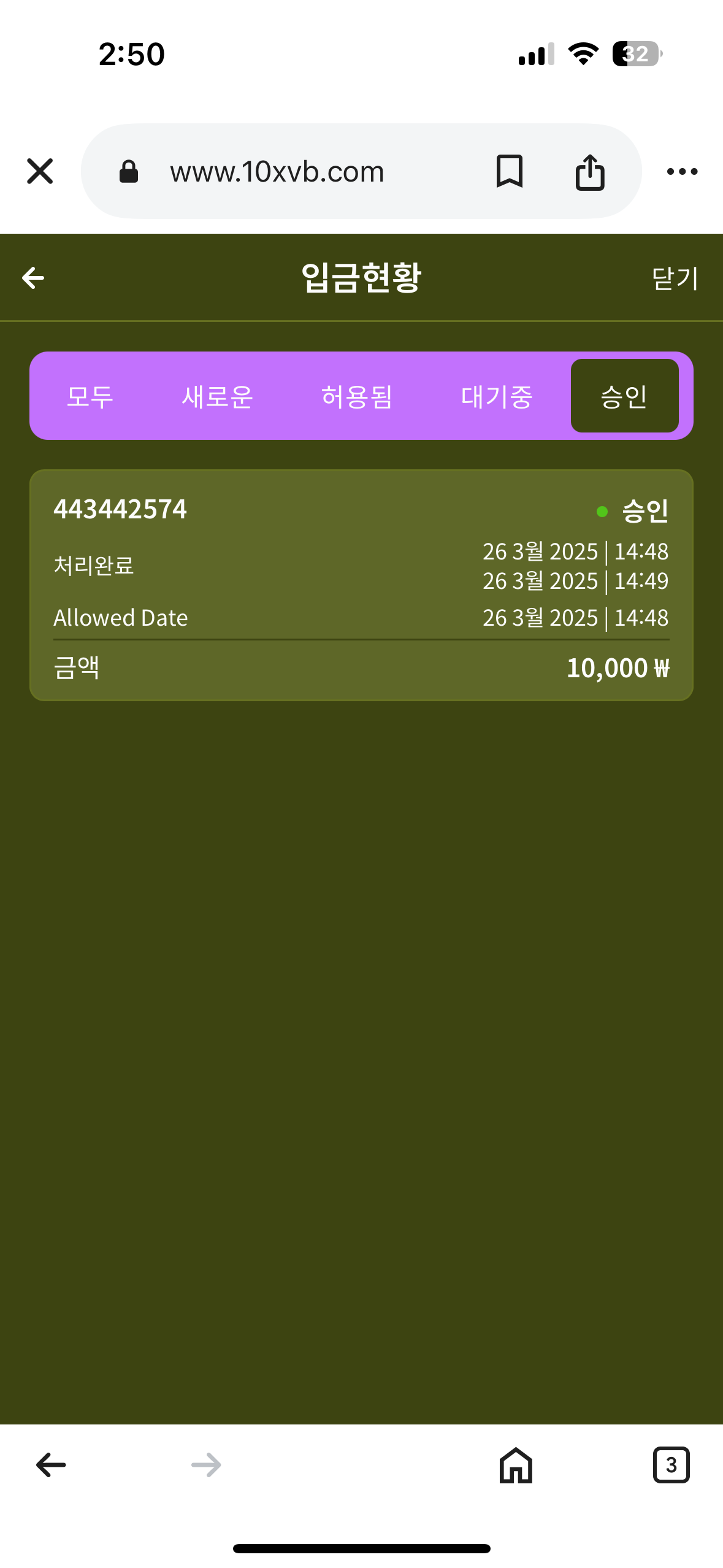723x1568 pixels.
Task: Switch to the 모두 tab
Action: pyautogui.click(x=90, y=396)
